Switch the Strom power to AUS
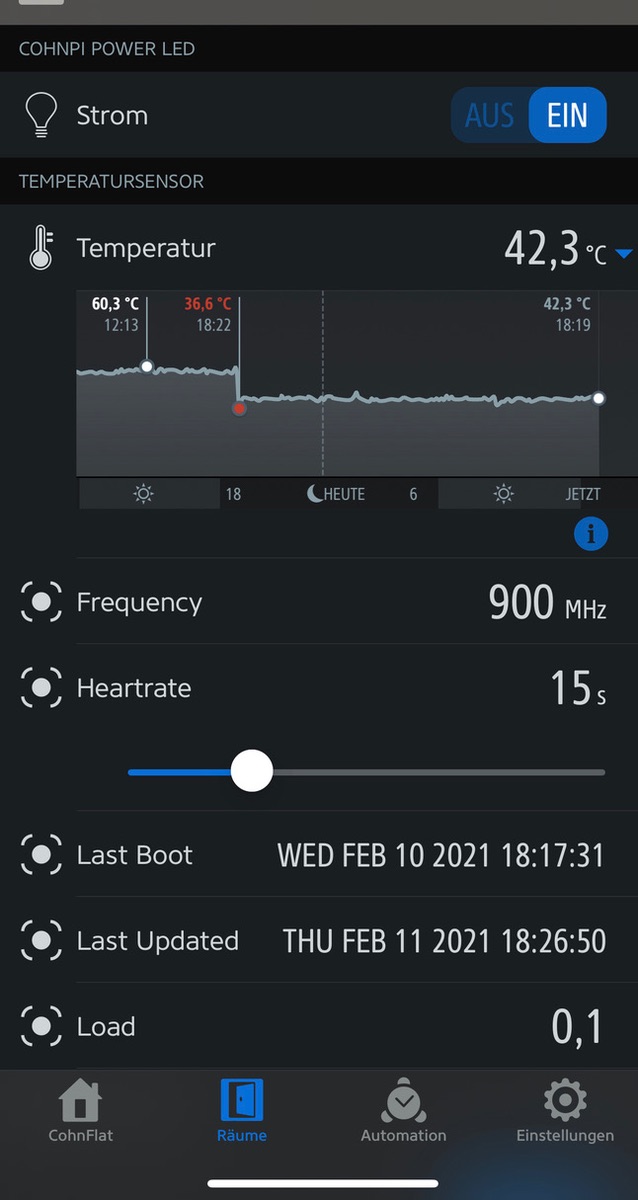Screen dimensions: 638x1200 point(489,116)
